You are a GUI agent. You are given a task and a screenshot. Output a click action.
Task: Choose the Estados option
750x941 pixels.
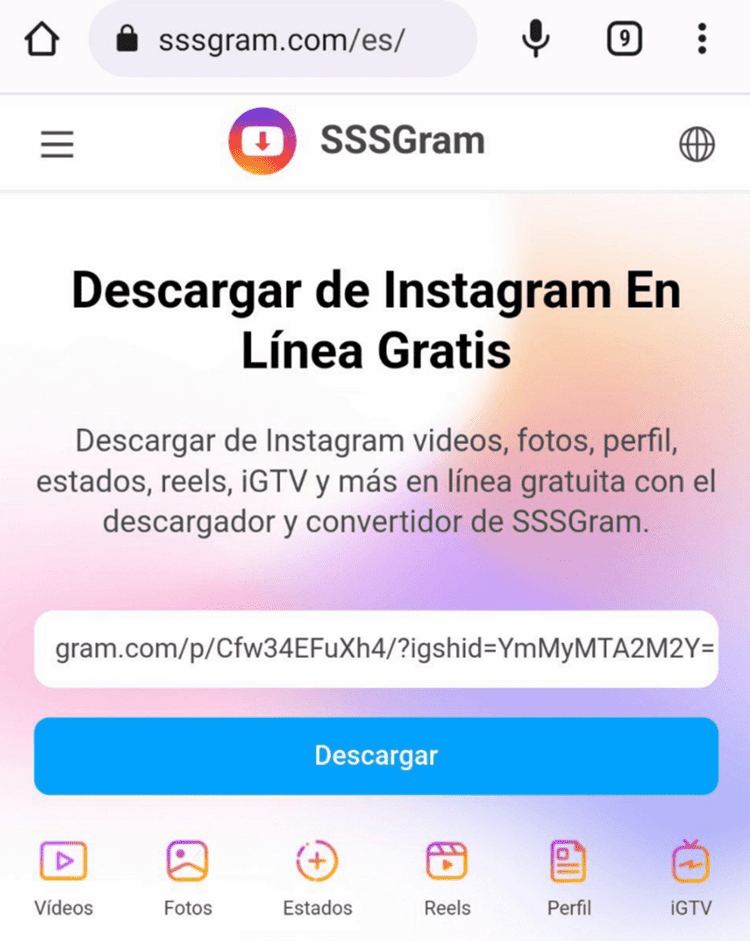[317, 877]
